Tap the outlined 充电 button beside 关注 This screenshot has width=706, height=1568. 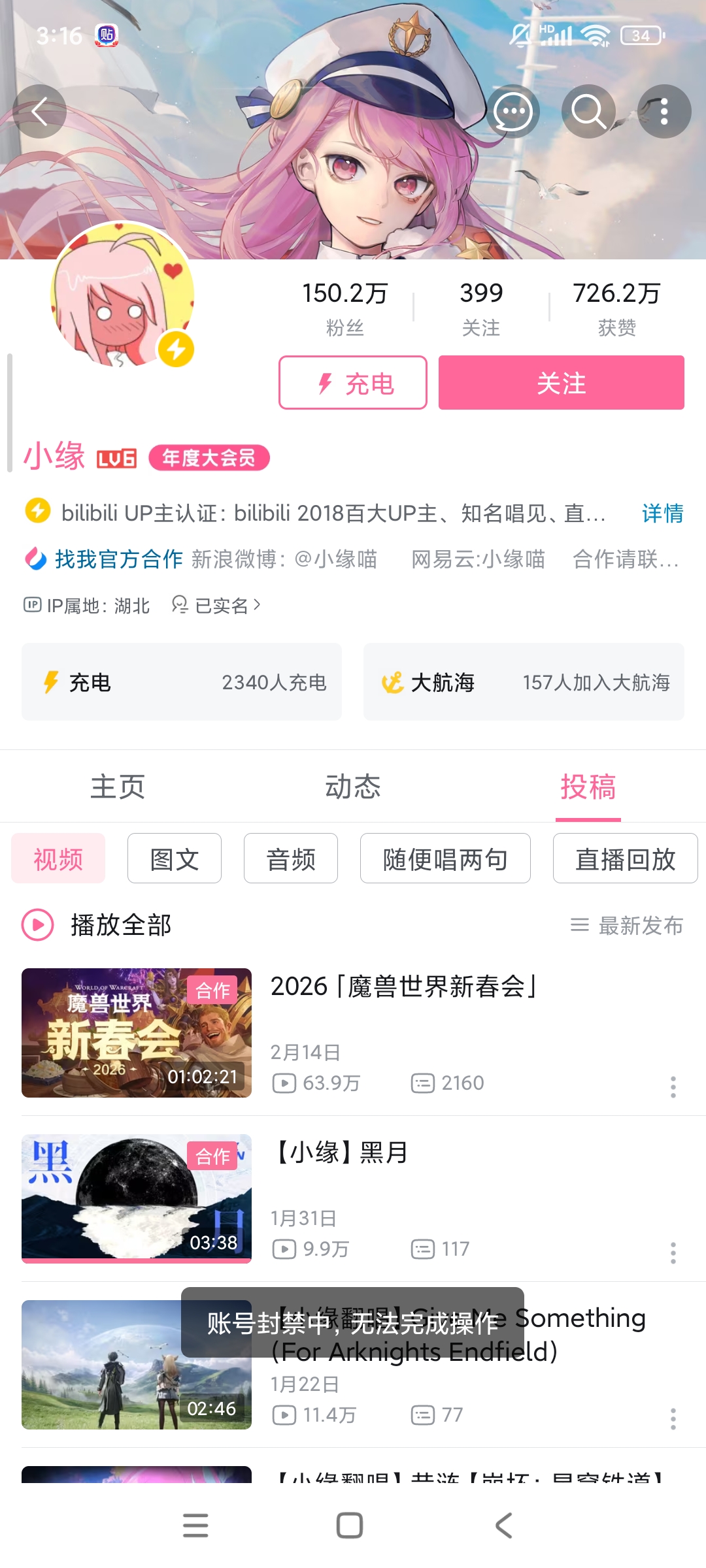(353, 383)
